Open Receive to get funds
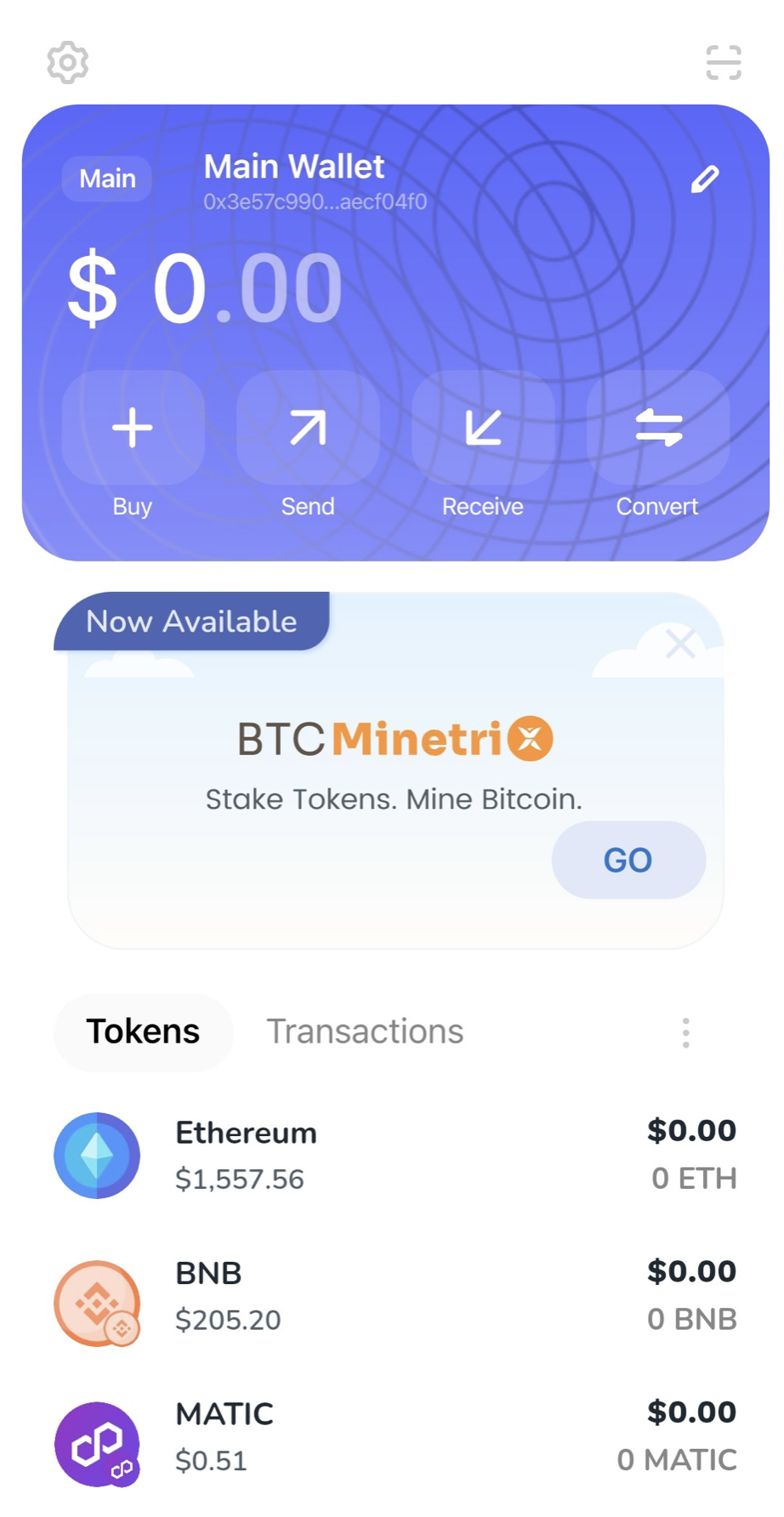 click(x=483, y=428)
